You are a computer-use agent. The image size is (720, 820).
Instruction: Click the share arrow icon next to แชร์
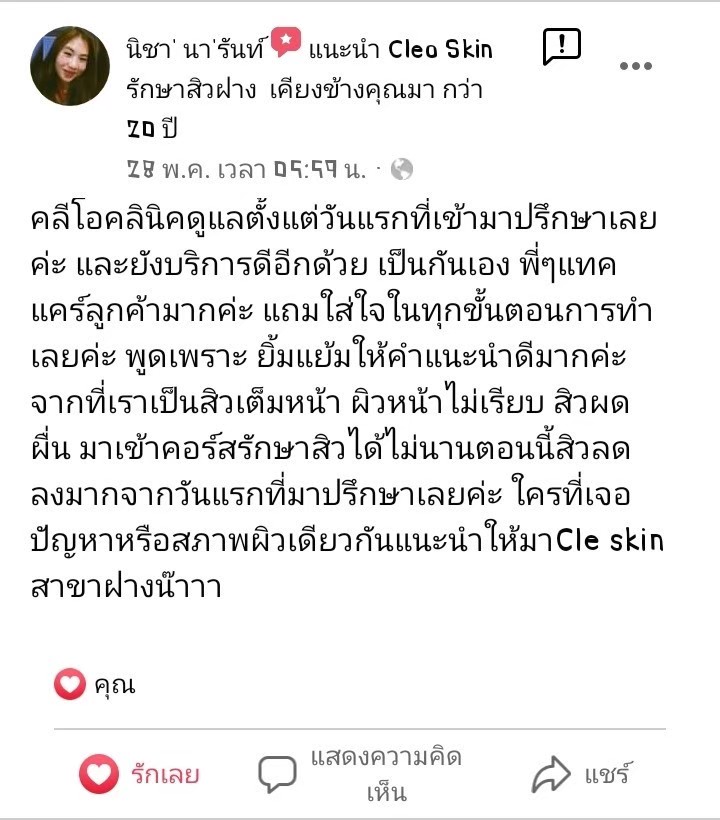[552, 773]
